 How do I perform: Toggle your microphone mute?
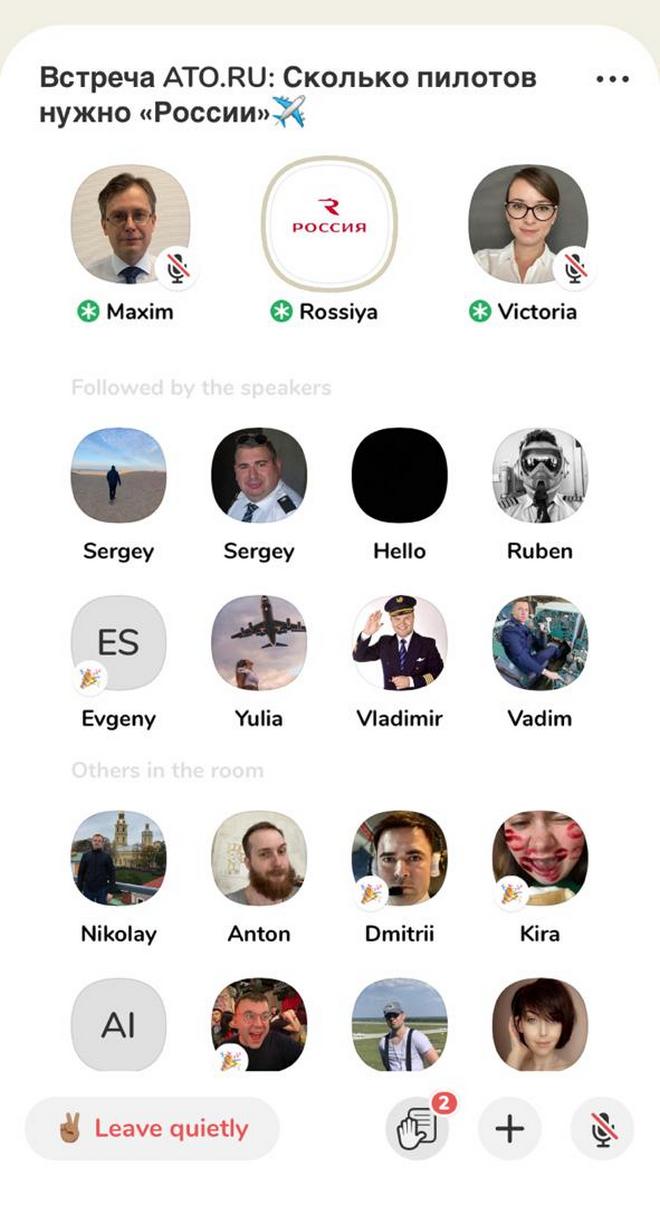click(602, 1129)
